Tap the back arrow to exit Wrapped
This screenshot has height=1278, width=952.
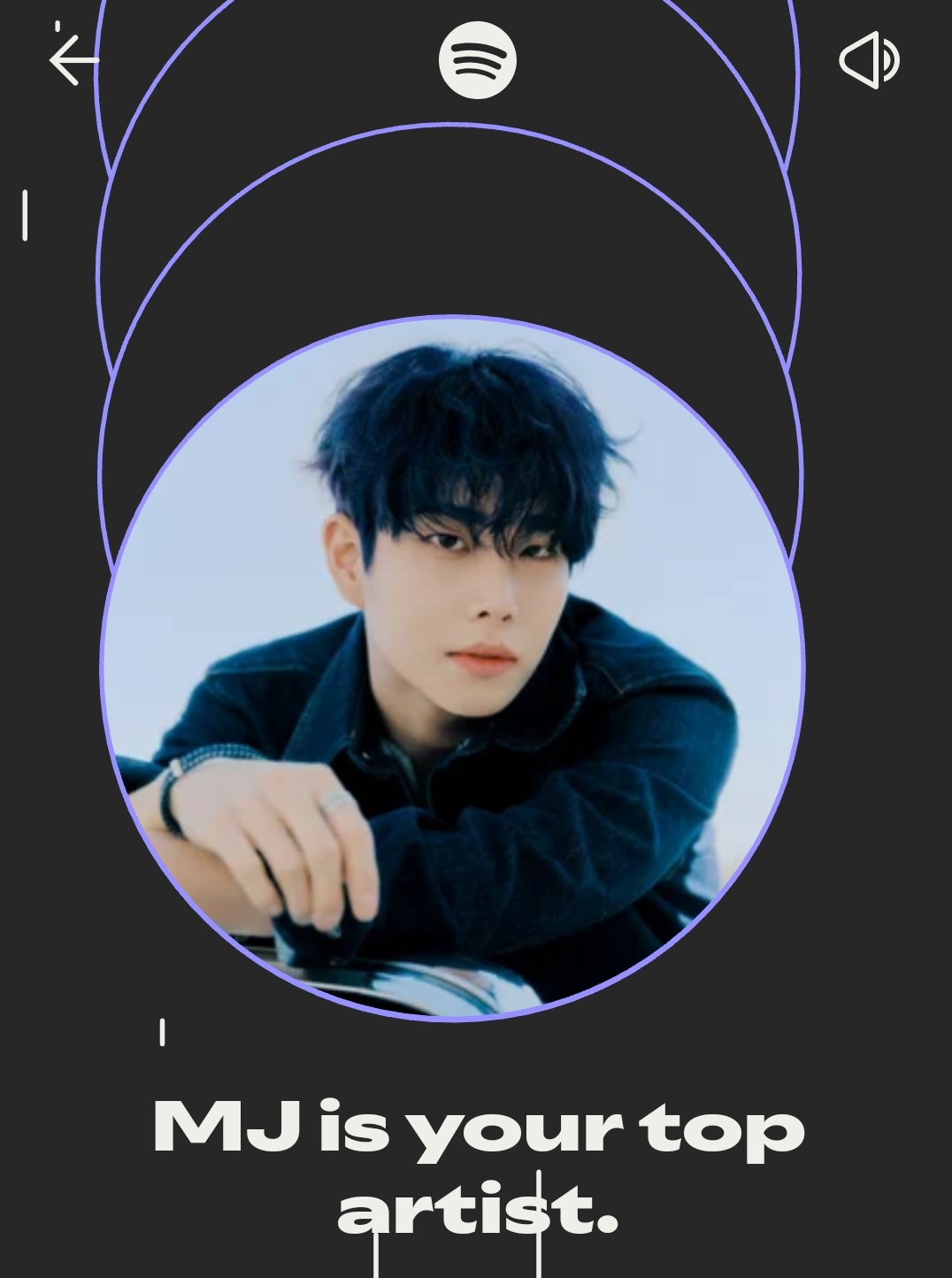[73, 58]
